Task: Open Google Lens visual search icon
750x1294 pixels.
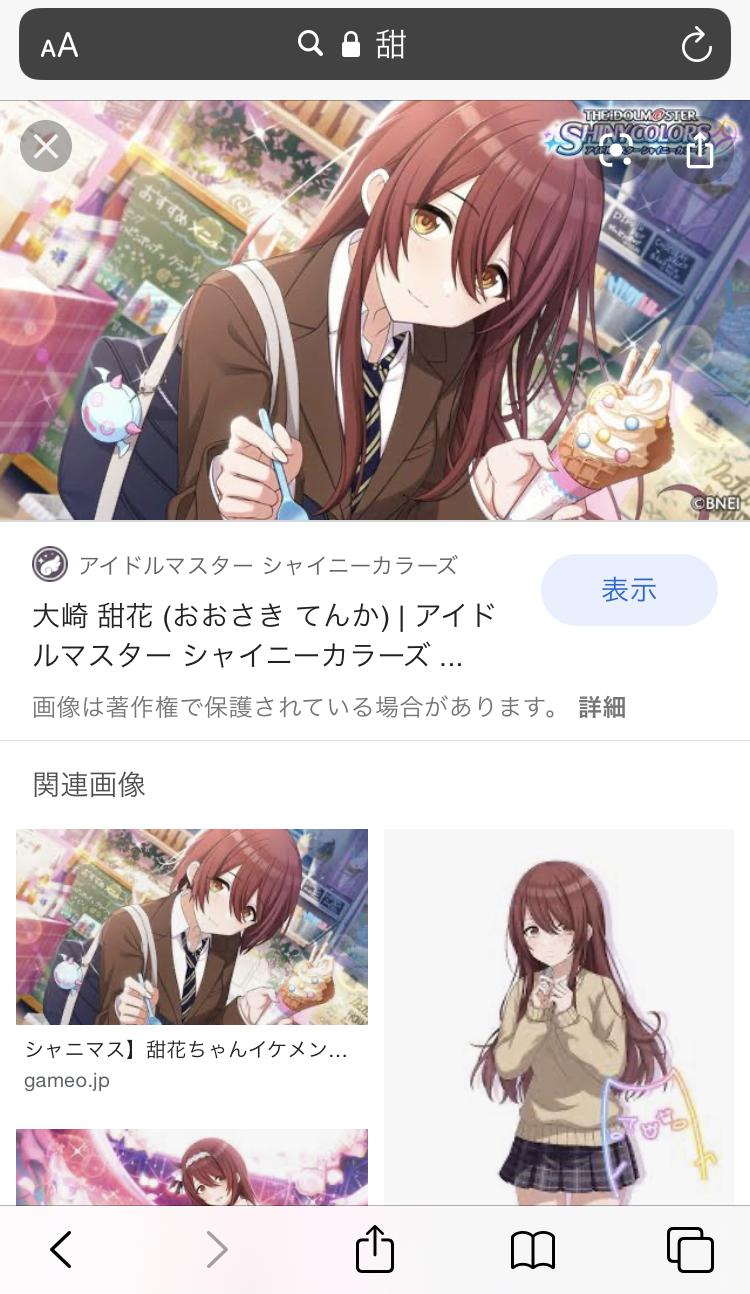Action: point(619,150)
